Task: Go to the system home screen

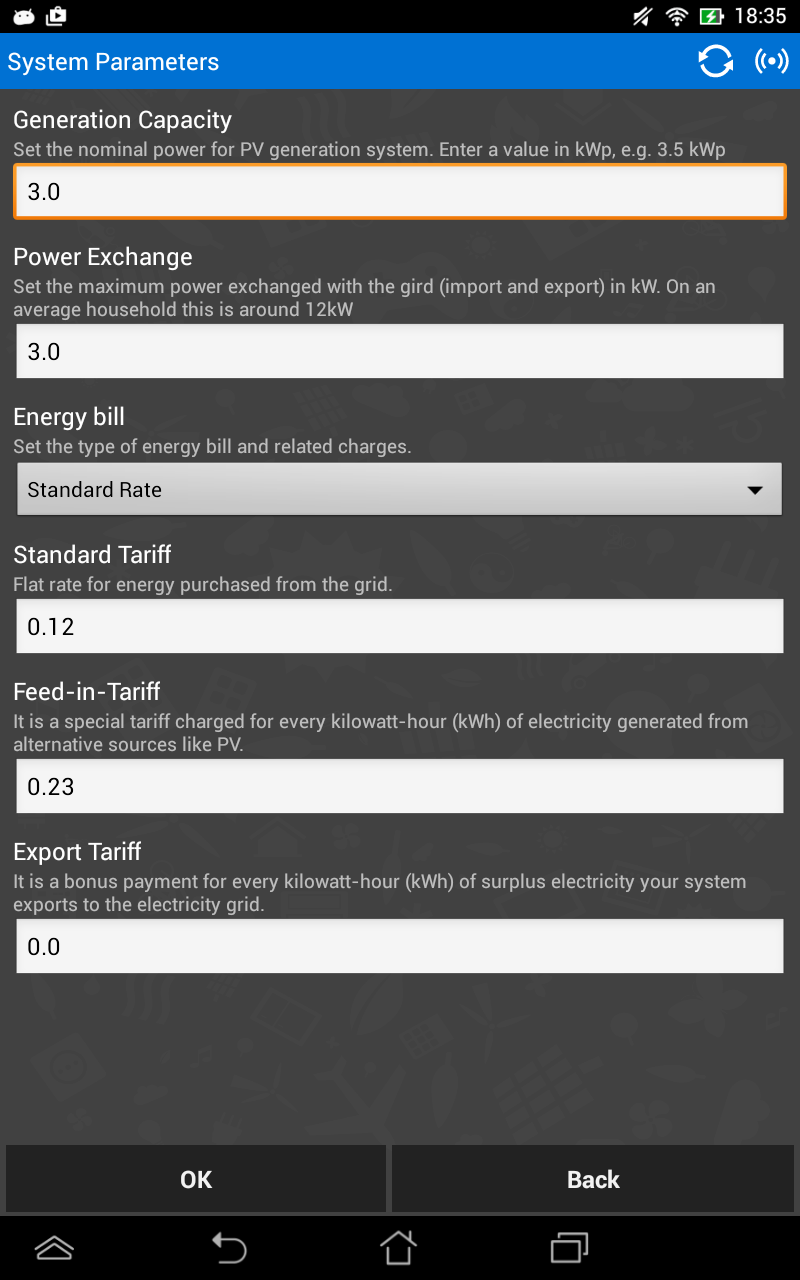Action: coord(398,1247)
